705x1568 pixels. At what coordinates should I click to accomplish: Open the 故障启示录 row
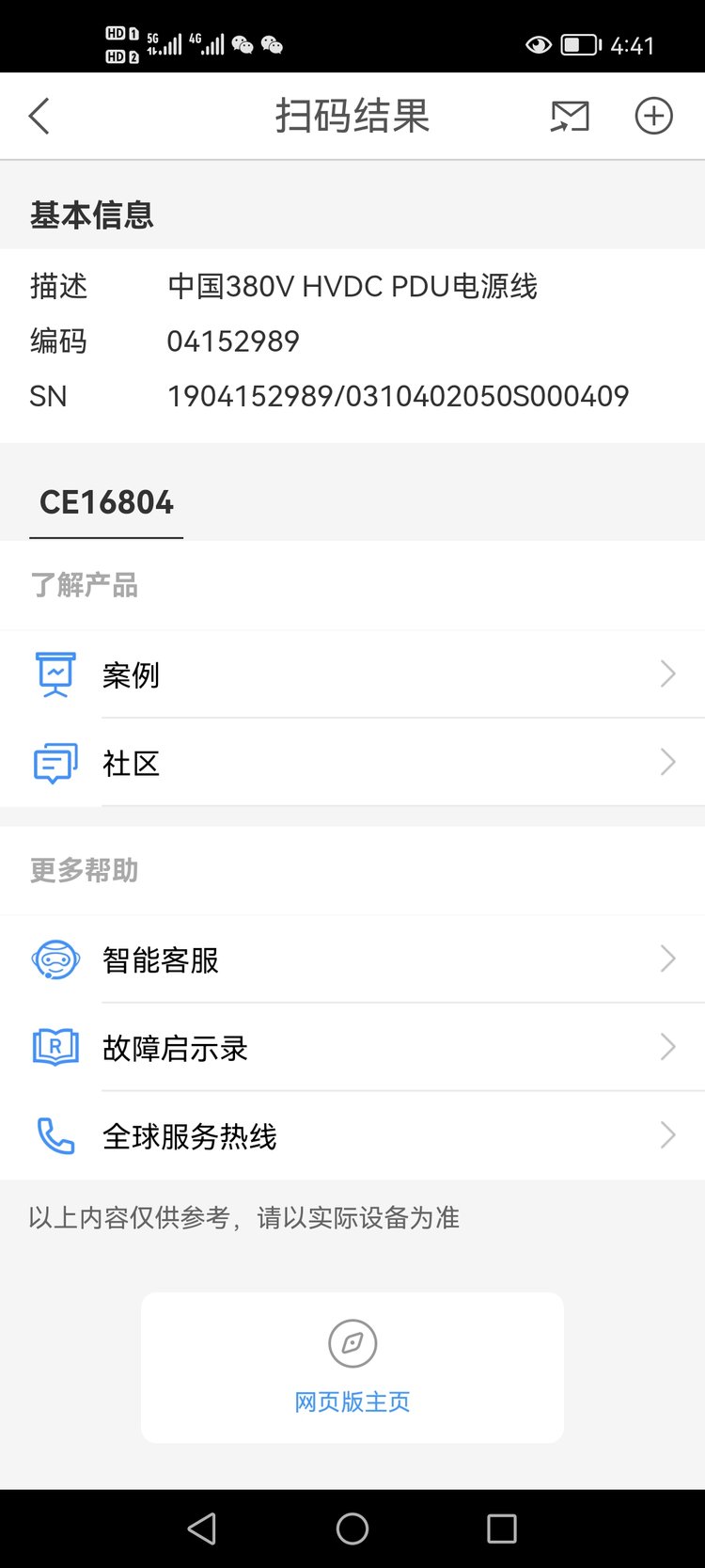coord(352,1048)
